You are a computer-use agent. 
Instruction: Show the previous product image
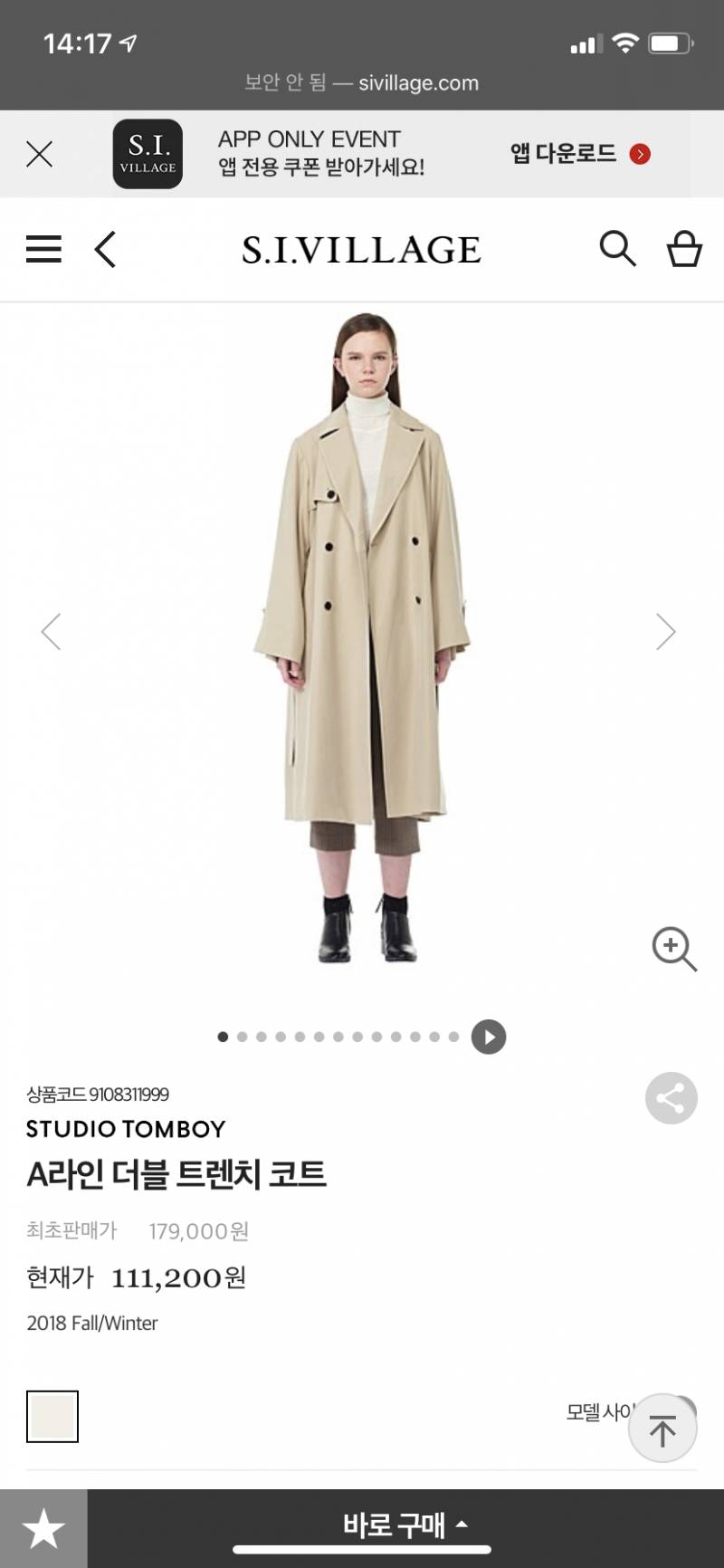[x=52, y=632]
